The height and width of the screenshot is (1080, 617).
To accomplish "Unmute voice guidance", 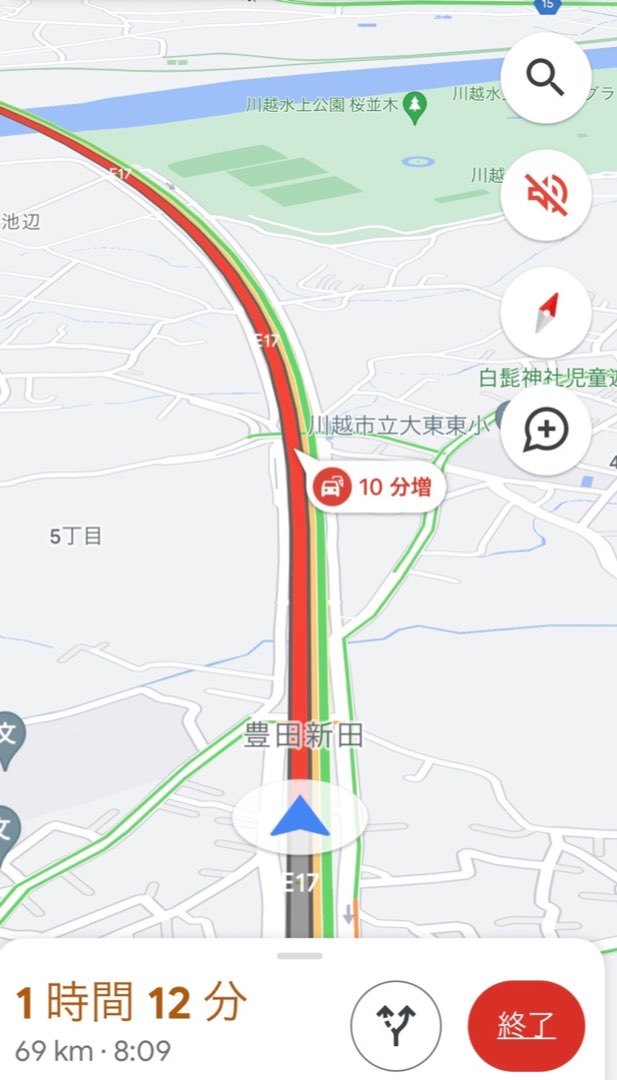I will [x=545, y=195].
